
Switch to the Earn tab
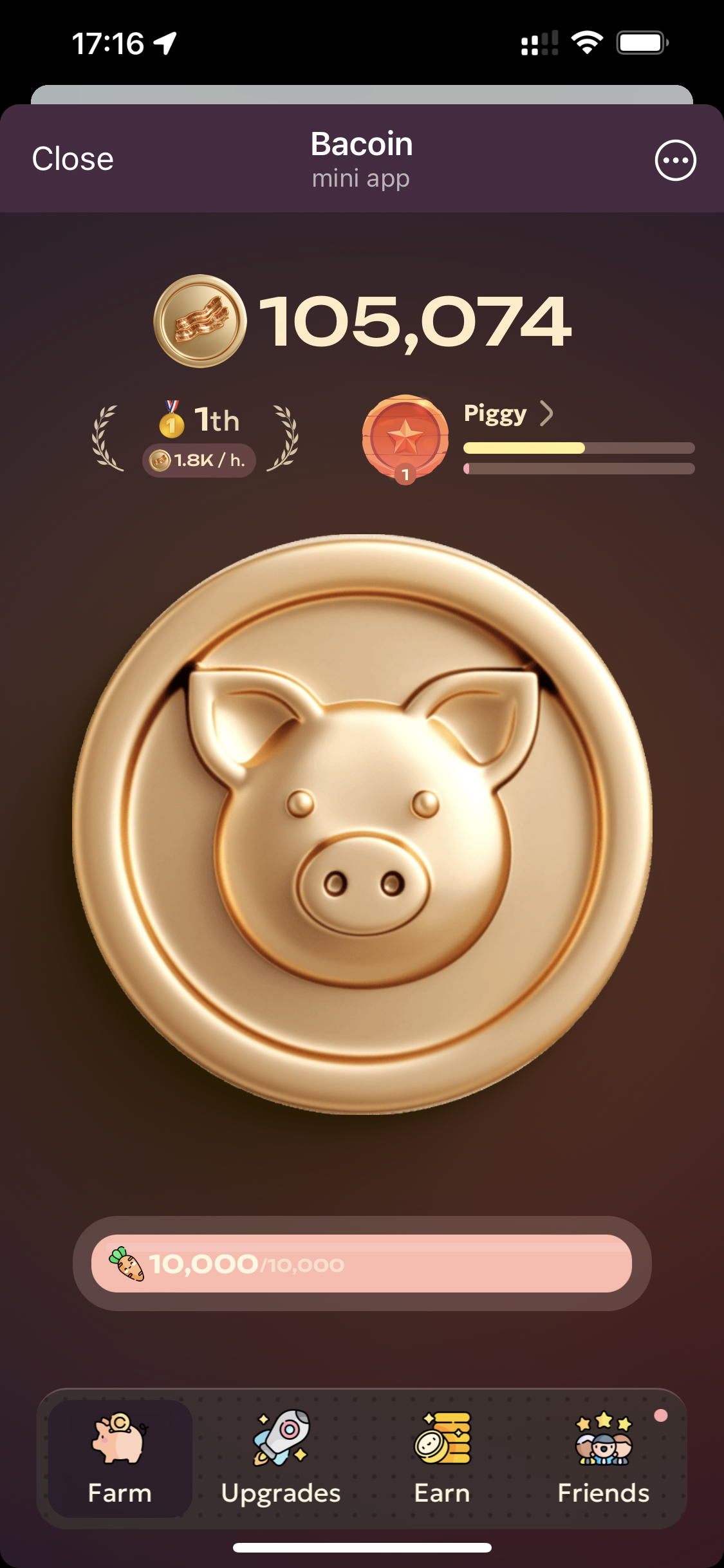click(x=443, y=1461)
